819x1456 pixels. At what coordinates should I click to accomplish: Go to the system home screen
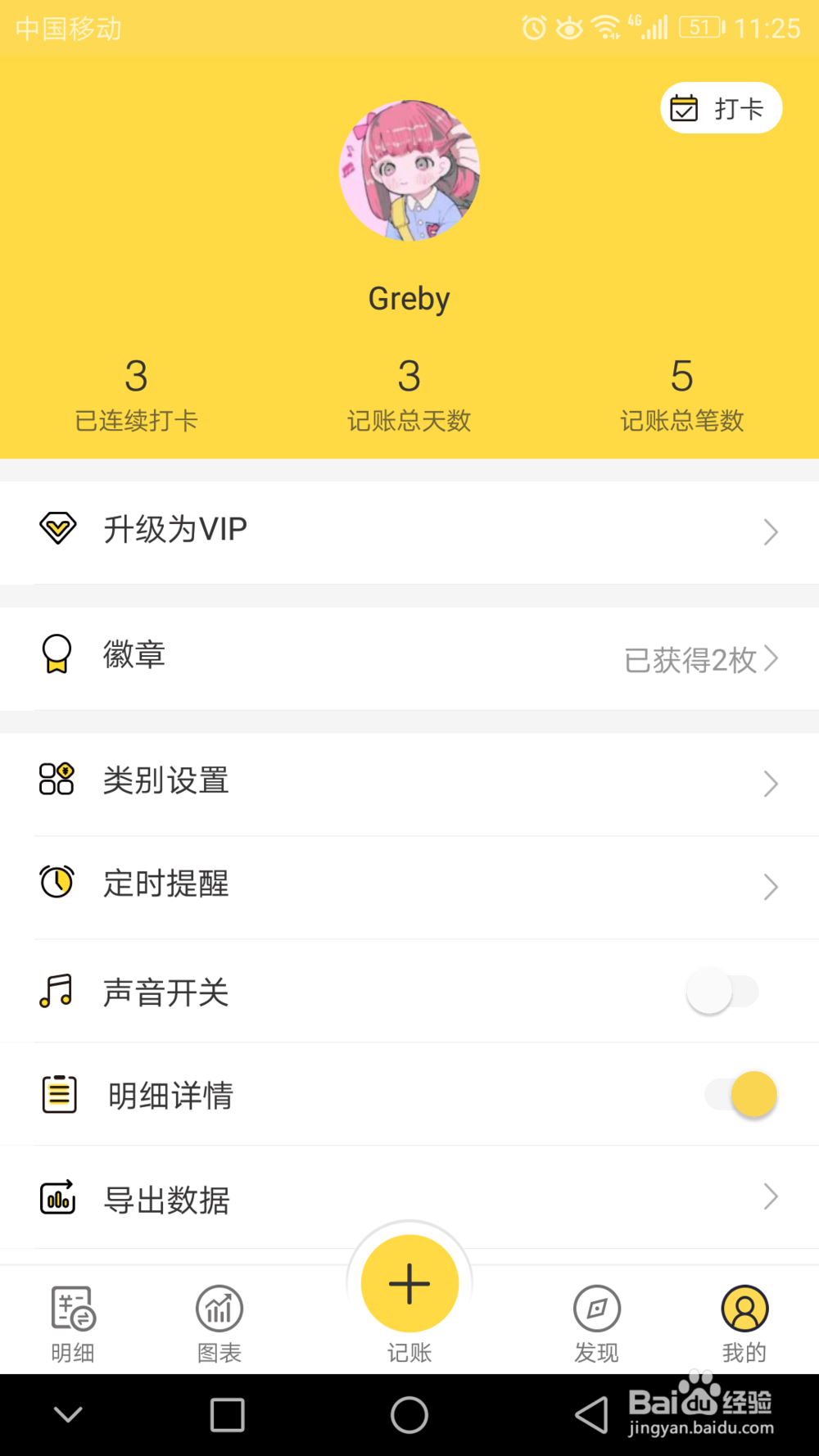pos(409,1415)
